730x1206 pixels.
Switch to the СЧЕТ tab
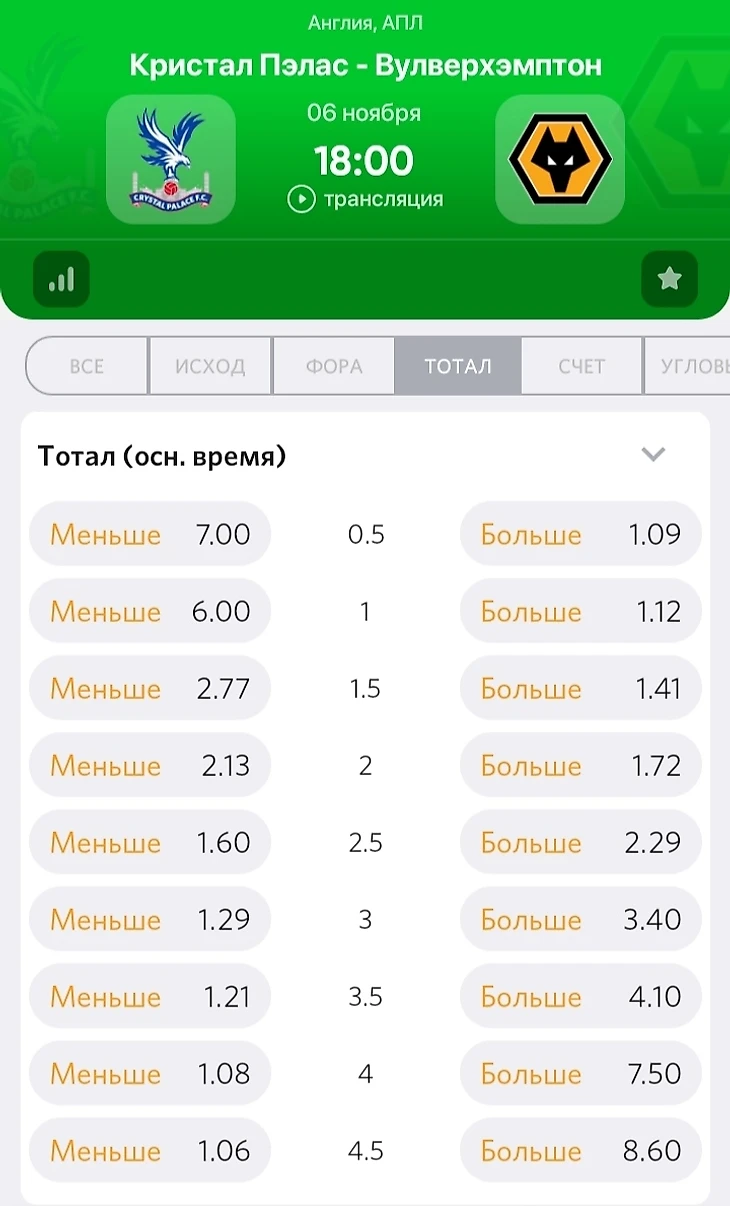click(x=582, y=366)
